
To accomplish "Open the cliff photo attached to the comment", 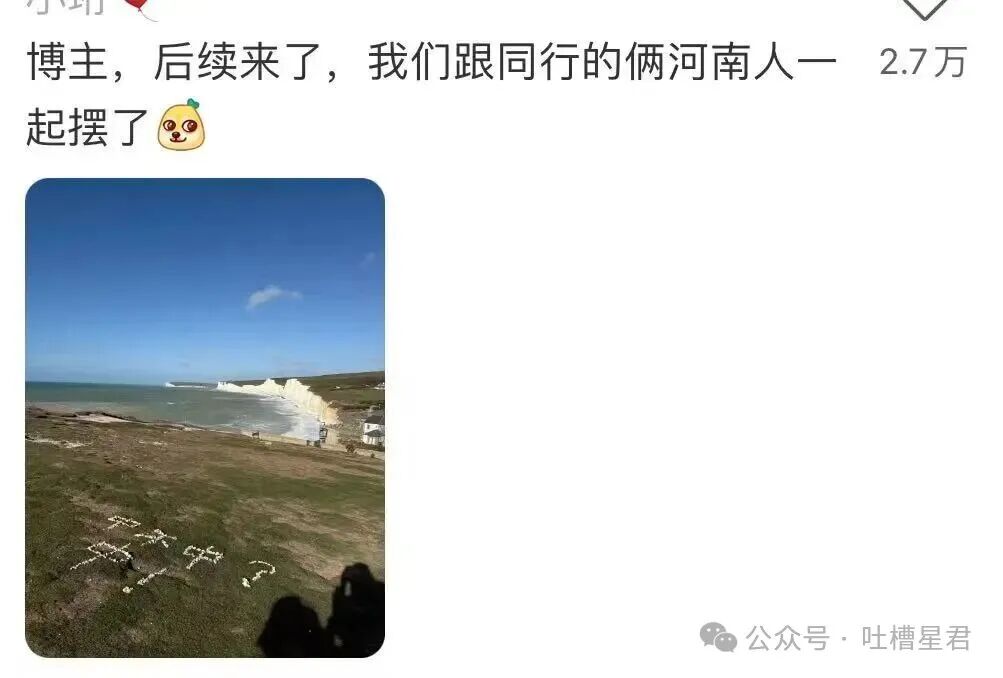I will pos(205,417).
